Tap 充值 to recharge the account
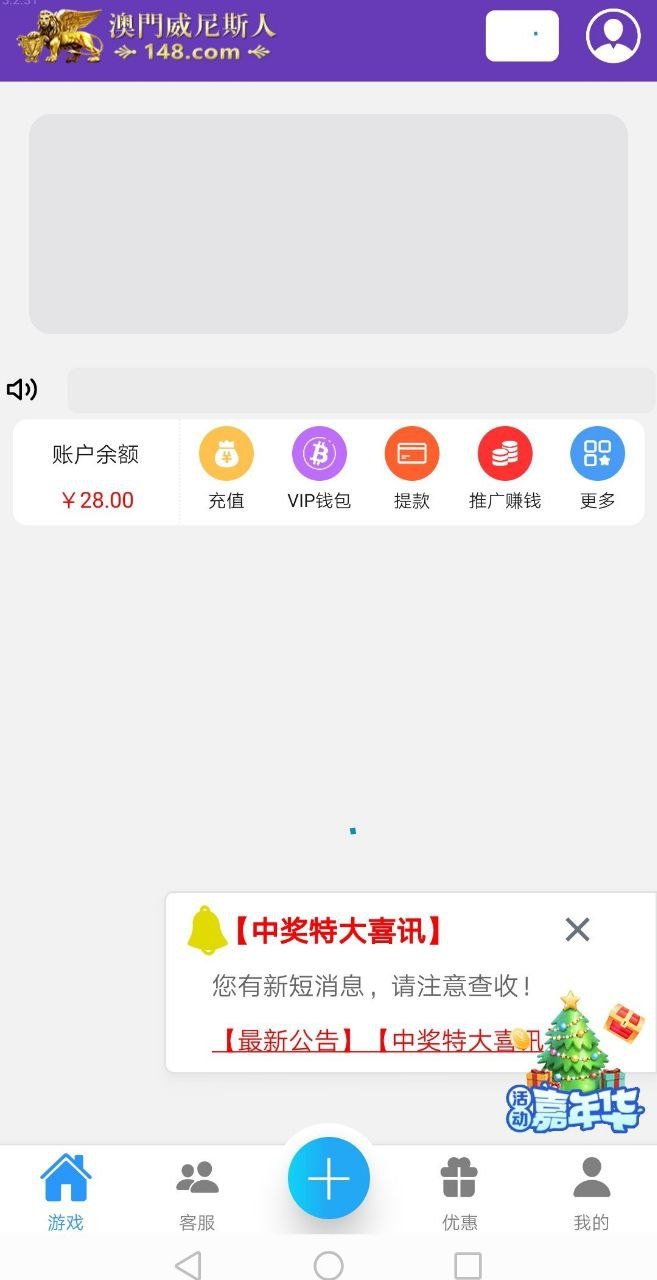Image resolution: width=657 pixels, height=1280 pixels. tap(226, 468)
